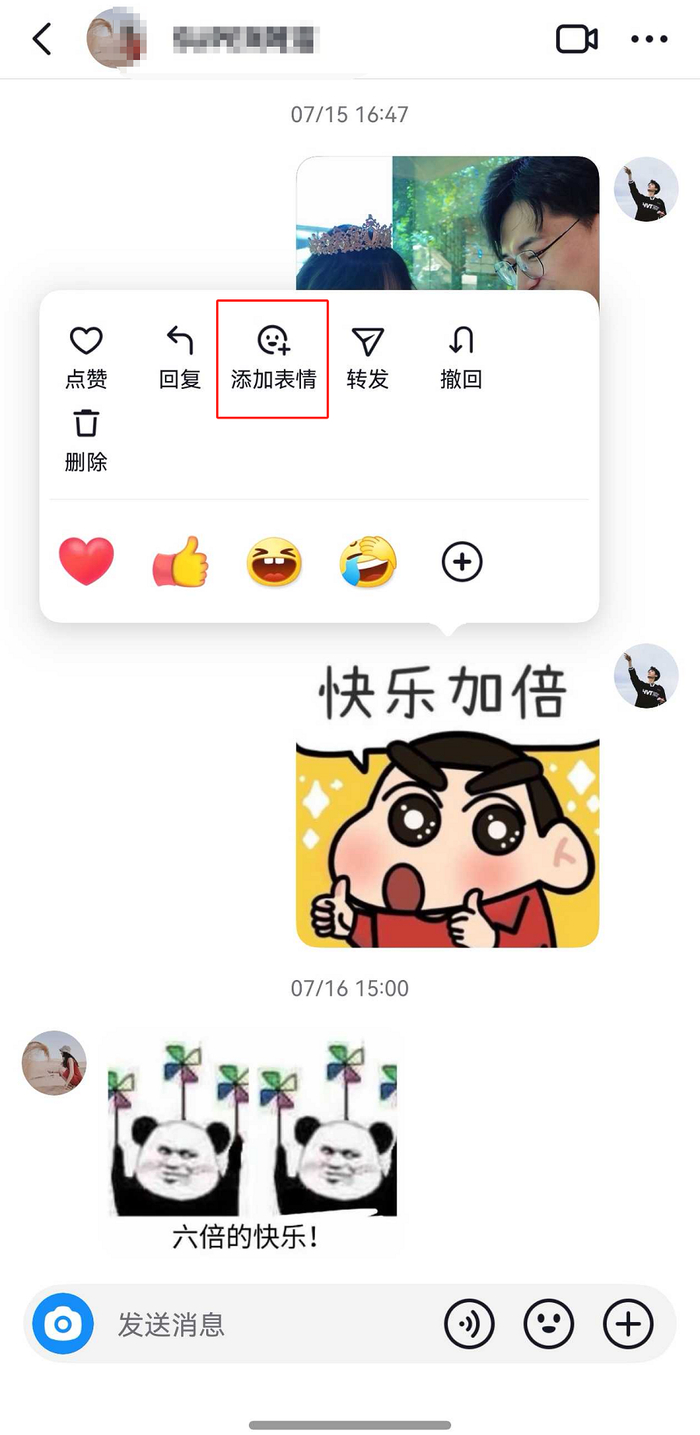Tap 点赞 to like the message

tap(86, 358)
